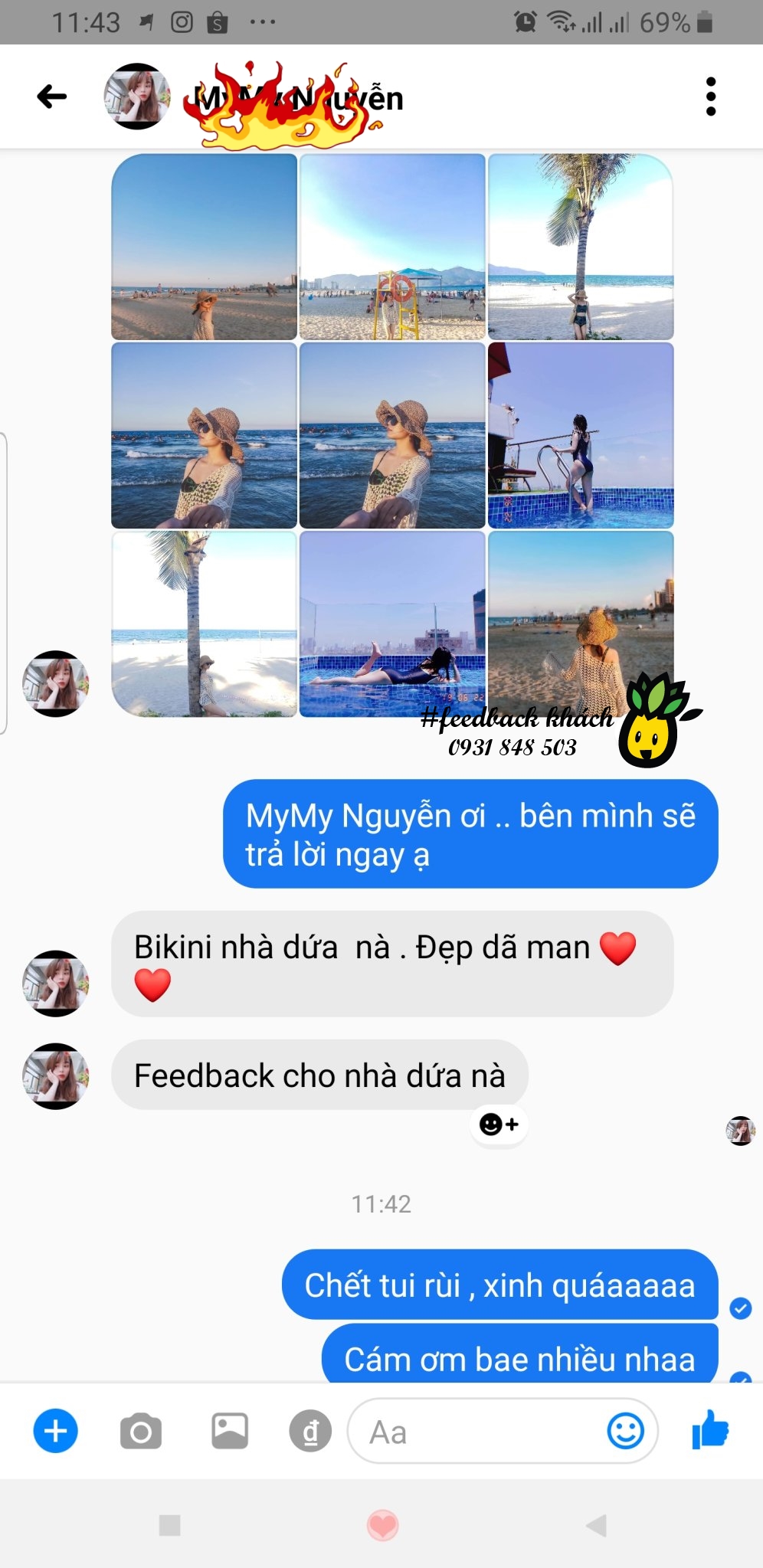763x1568 pixels.
Task: Open the overflow menu of this chat
Action: tap(710, 97)
